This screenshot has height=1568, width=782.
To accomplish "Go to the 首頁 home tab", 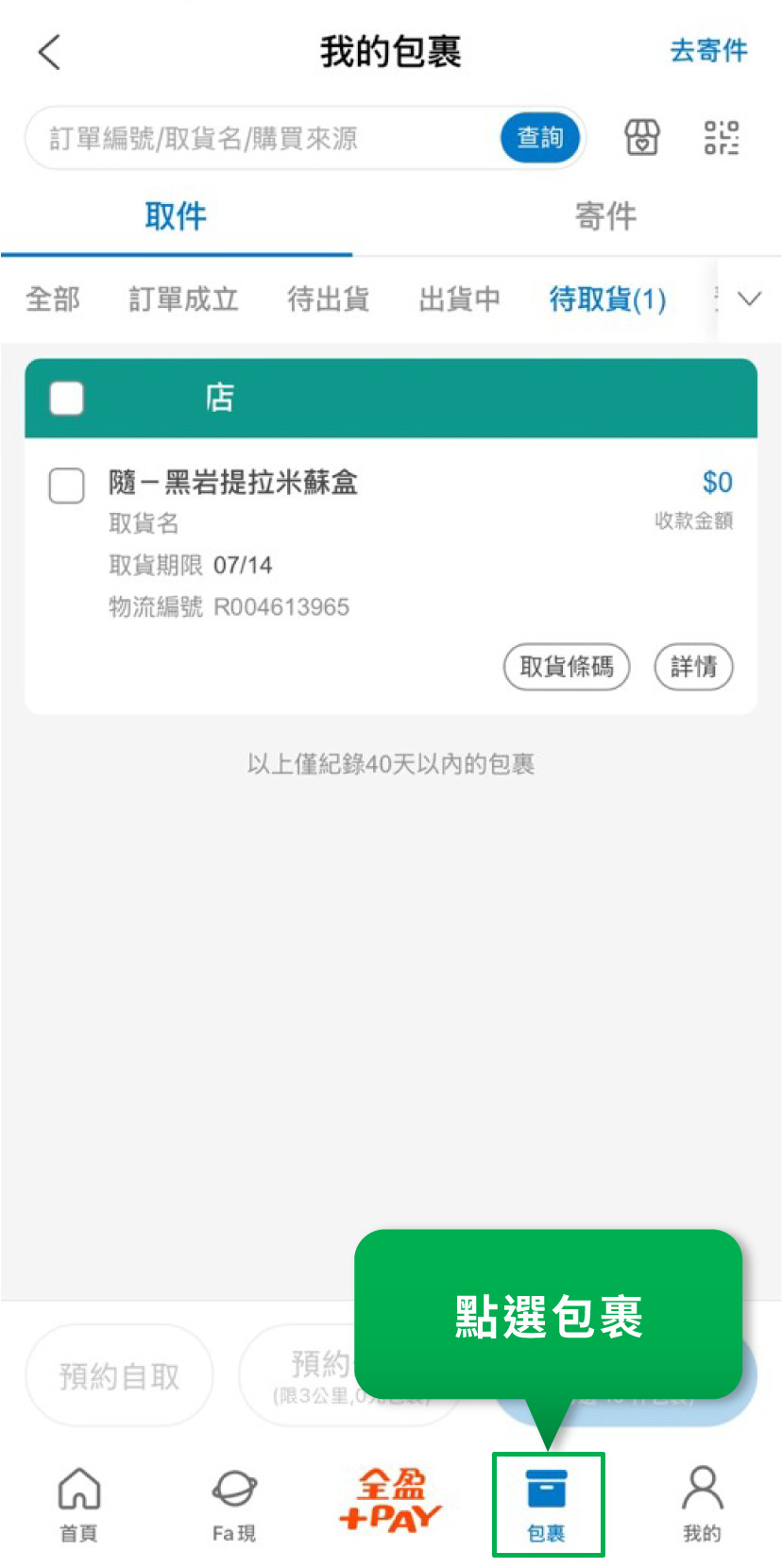I will point(78,1505).
